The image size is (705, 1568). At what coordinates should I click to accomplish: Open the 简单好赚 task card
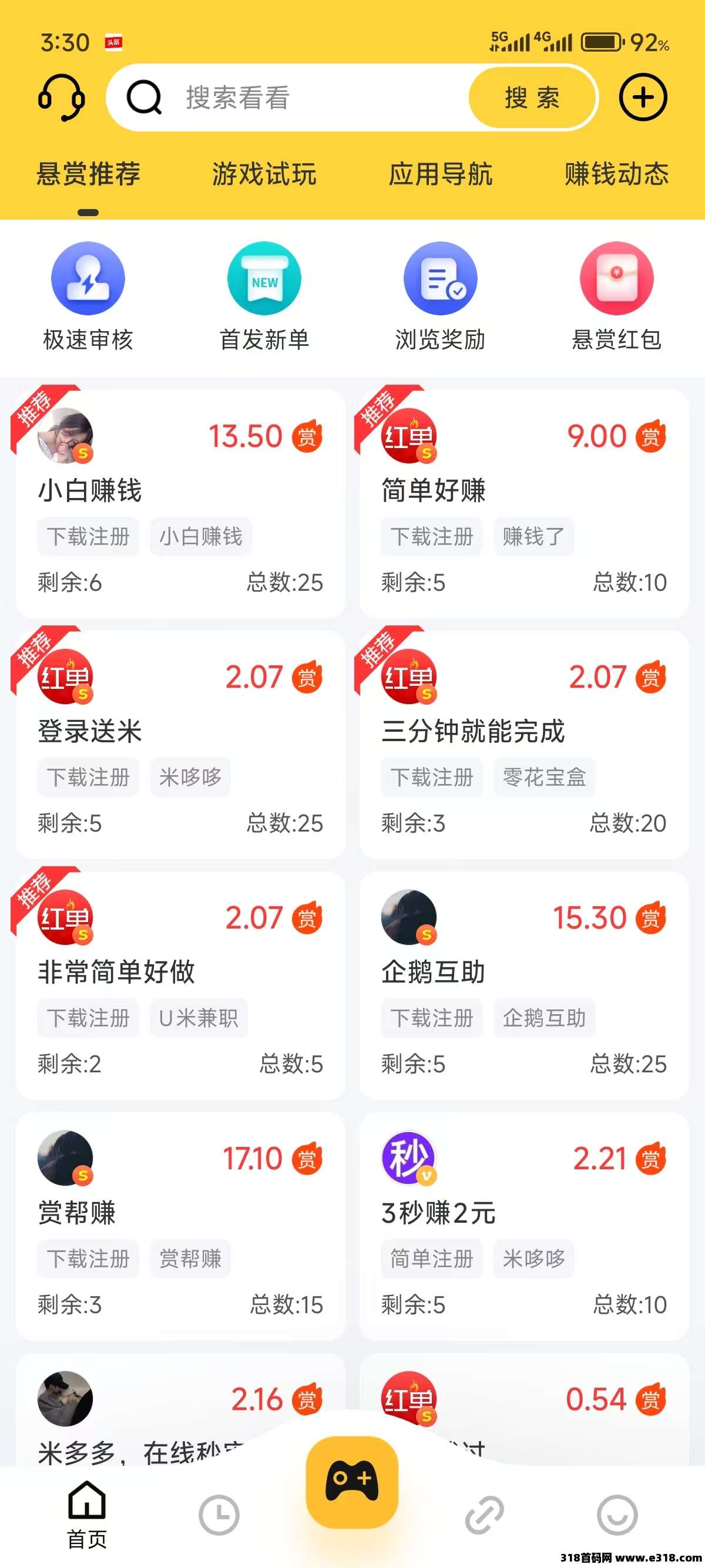click(x=523, y=504)
